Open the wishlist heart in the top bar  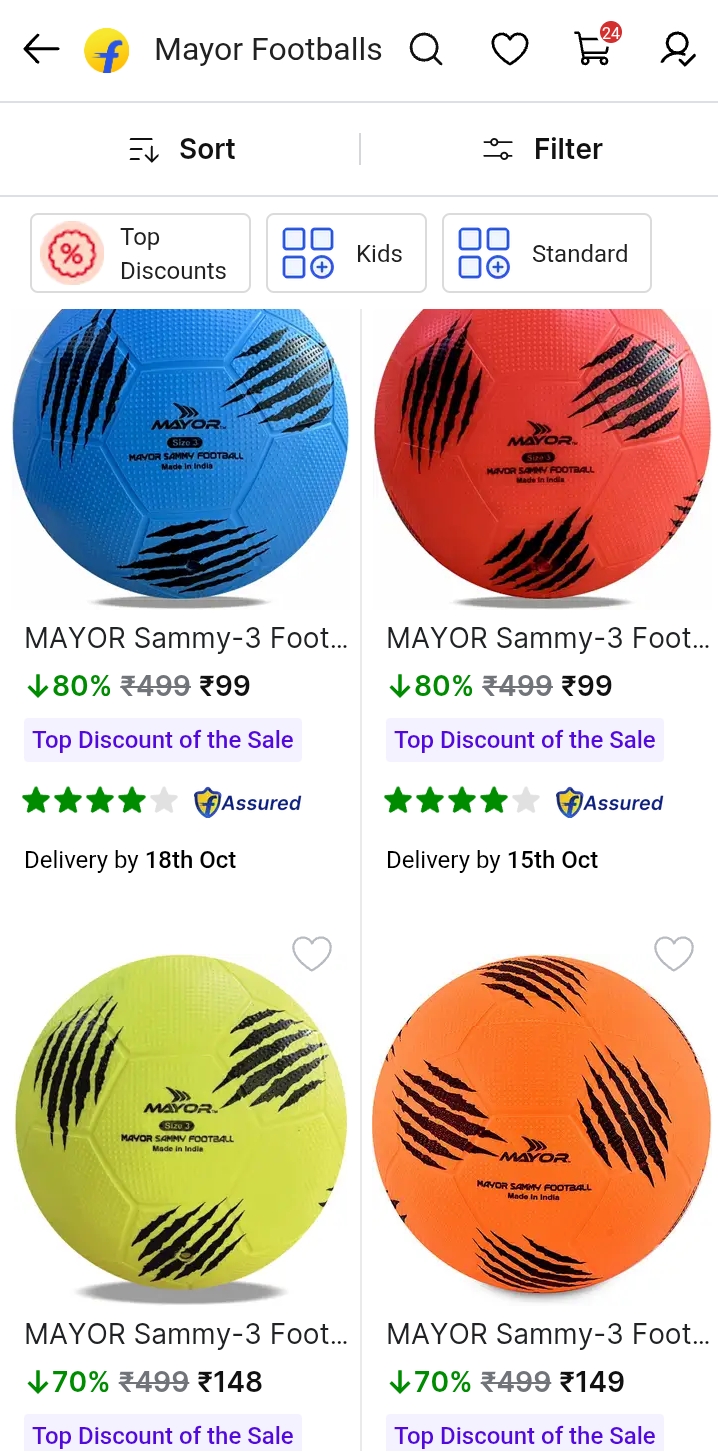[509, 49]
